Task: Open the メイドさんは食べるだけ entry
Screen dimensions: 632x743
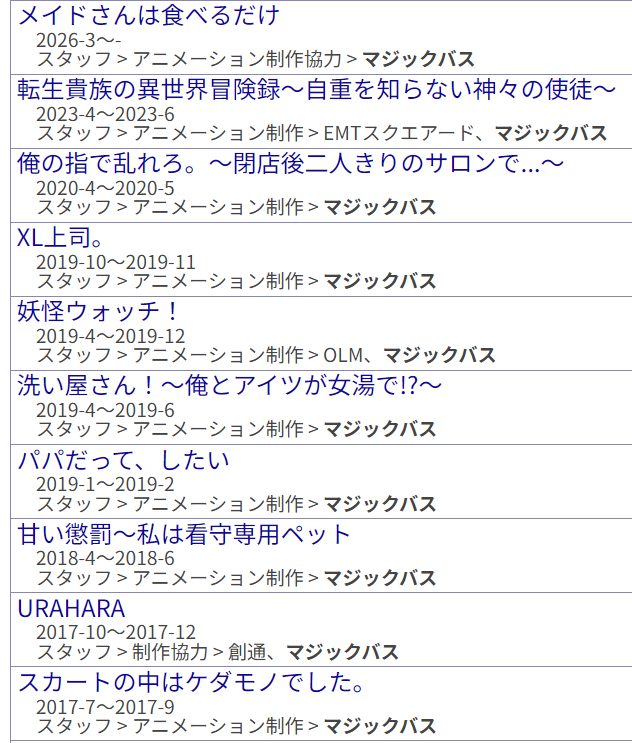Action: coord(148,16)
